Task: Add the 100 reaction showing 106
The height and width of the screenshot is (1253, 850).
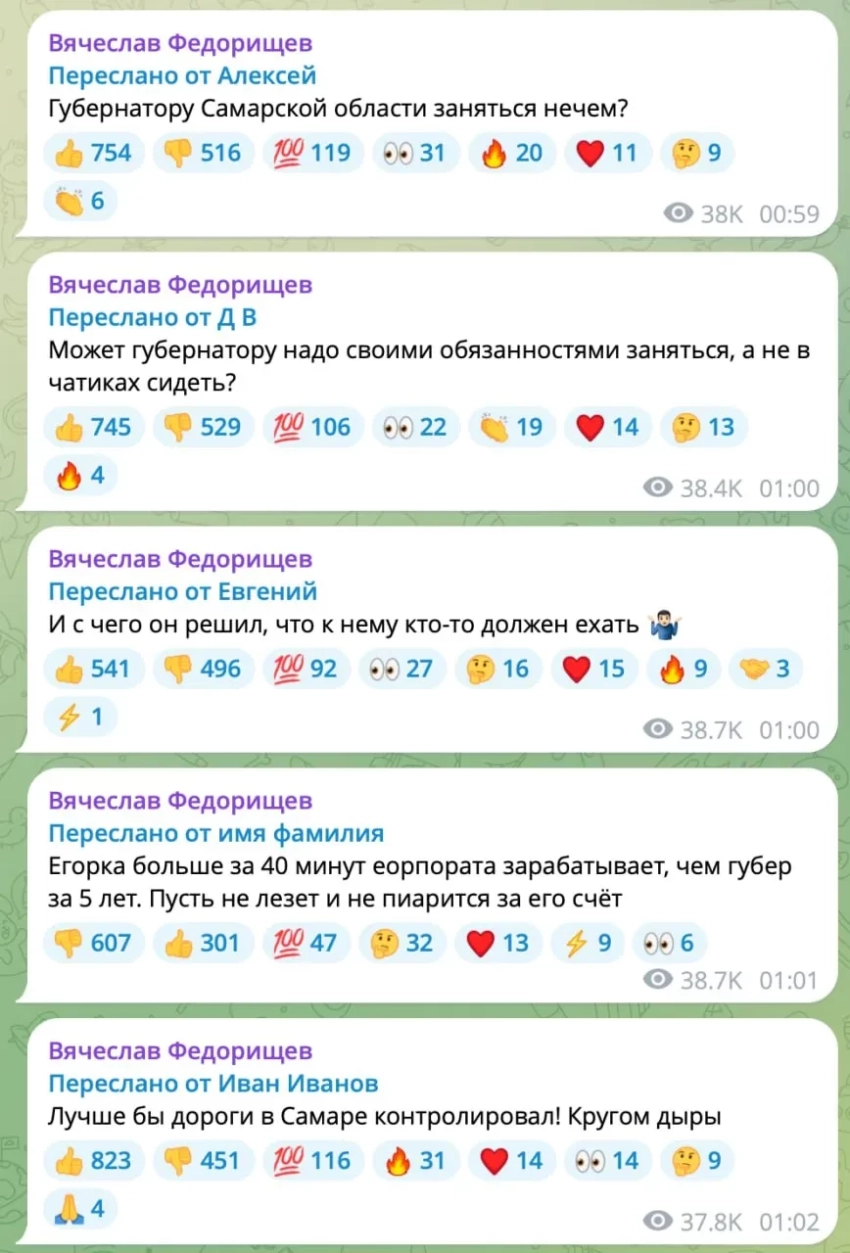Action: pos(308,427)
